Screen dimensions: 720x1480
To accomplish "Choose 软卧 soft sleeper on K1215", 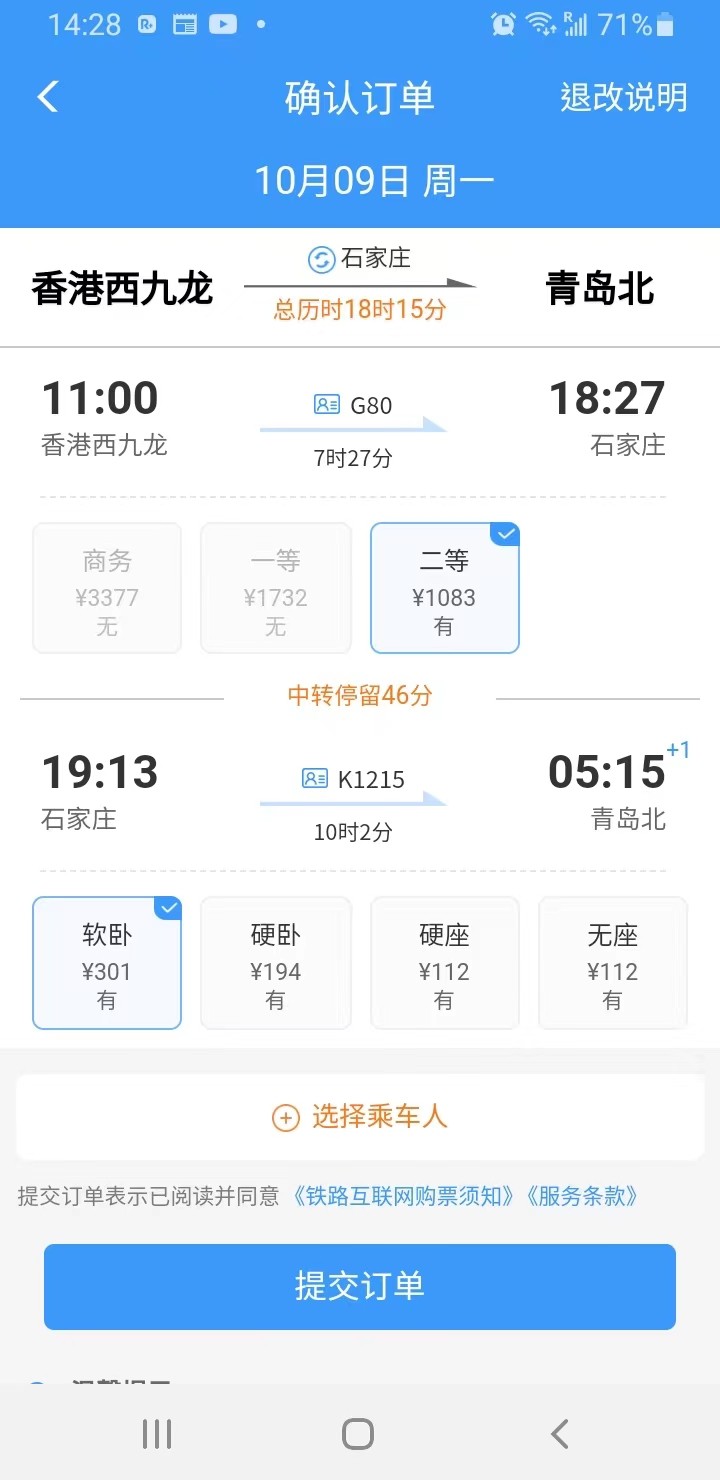I will (107, 962).
